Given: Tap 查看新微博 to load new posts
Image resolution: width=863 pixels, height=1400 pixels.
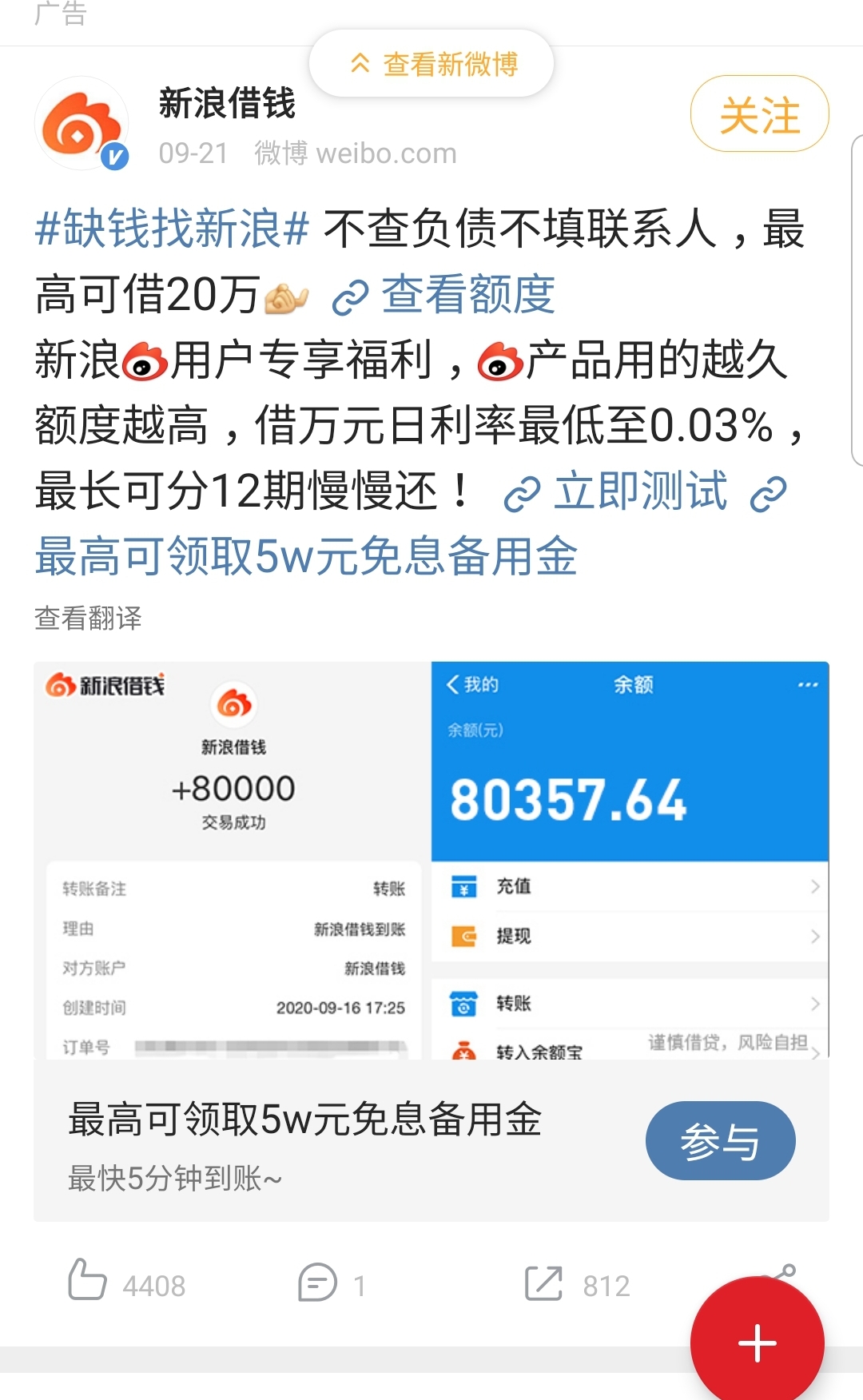Looking at the screenshot, I should click(431, 64).
